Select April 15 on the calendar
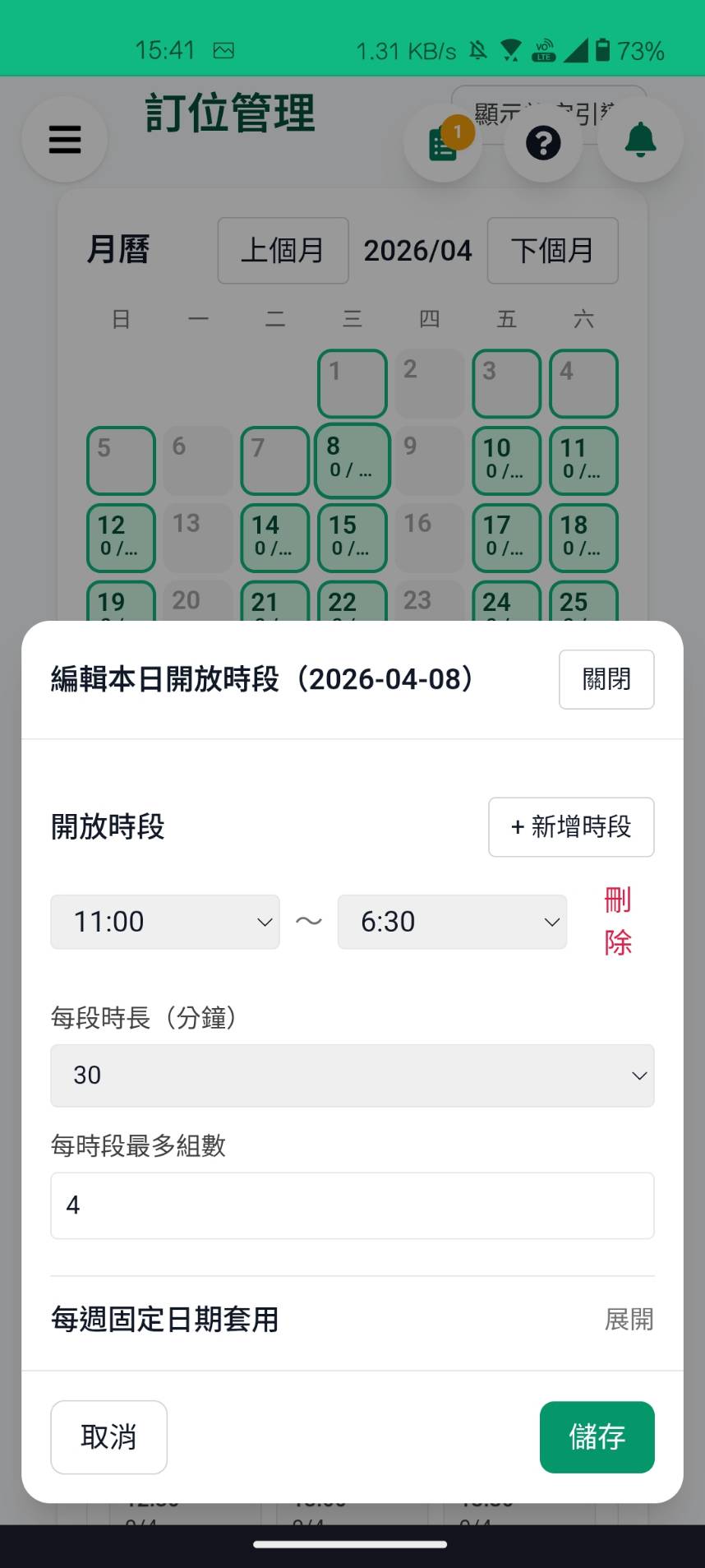The width and height of the screenshot is (705, 1568). (352, 538)
